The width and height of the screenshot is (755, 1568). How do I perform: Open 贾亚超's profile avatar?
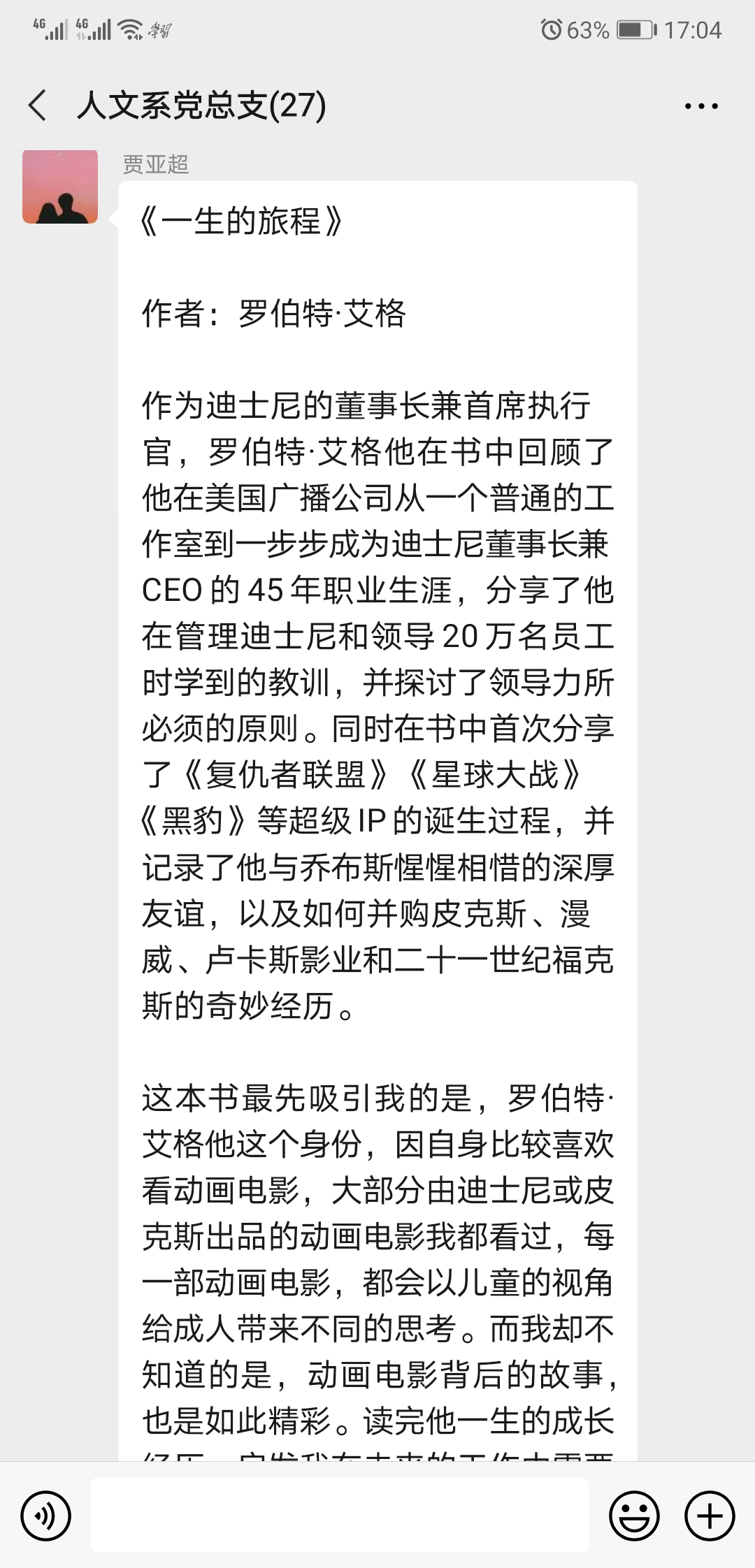60,186
